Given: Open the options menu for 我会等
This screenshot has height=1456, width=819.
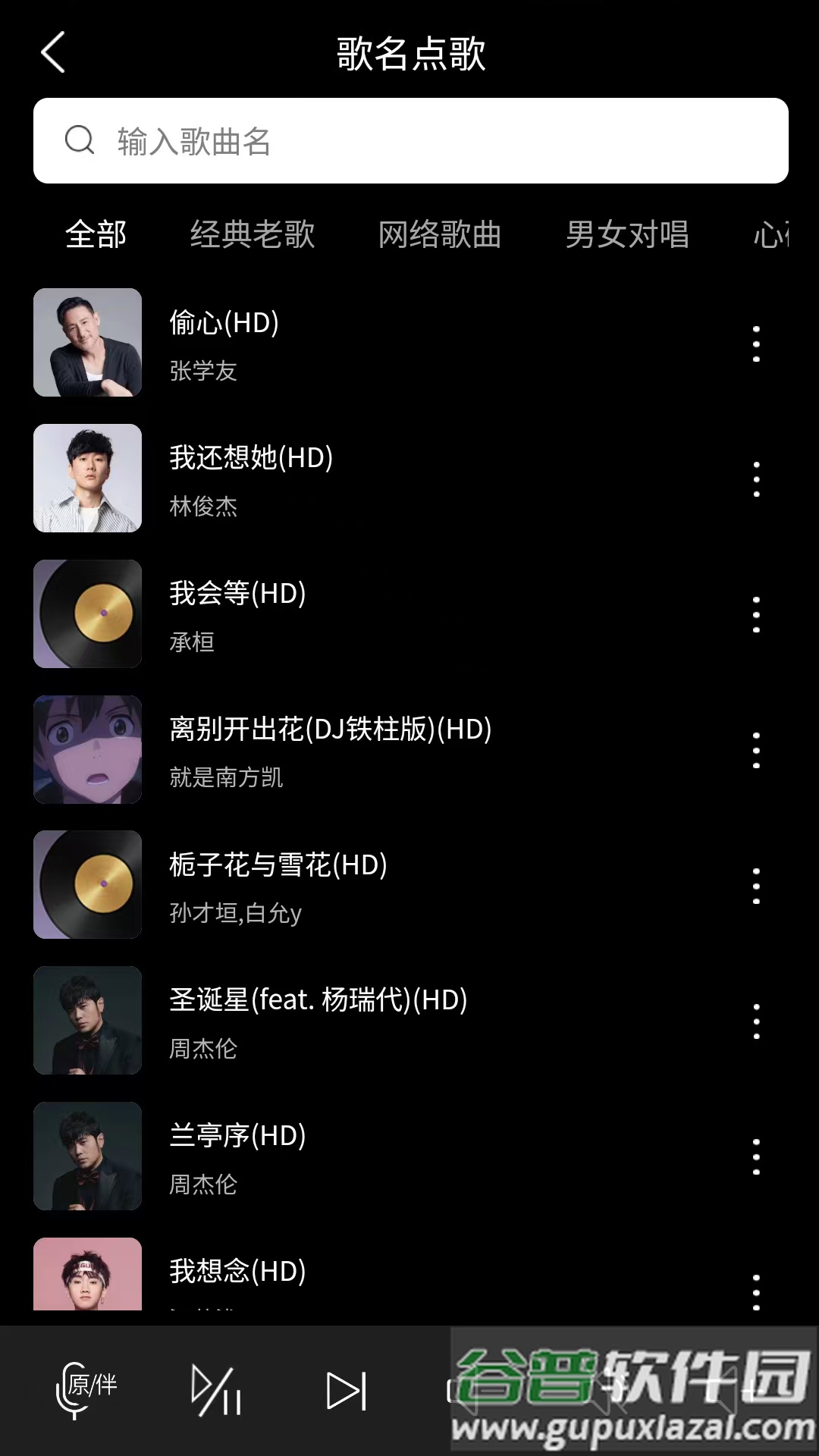Looking at the screenshot, I should (755, 614).
